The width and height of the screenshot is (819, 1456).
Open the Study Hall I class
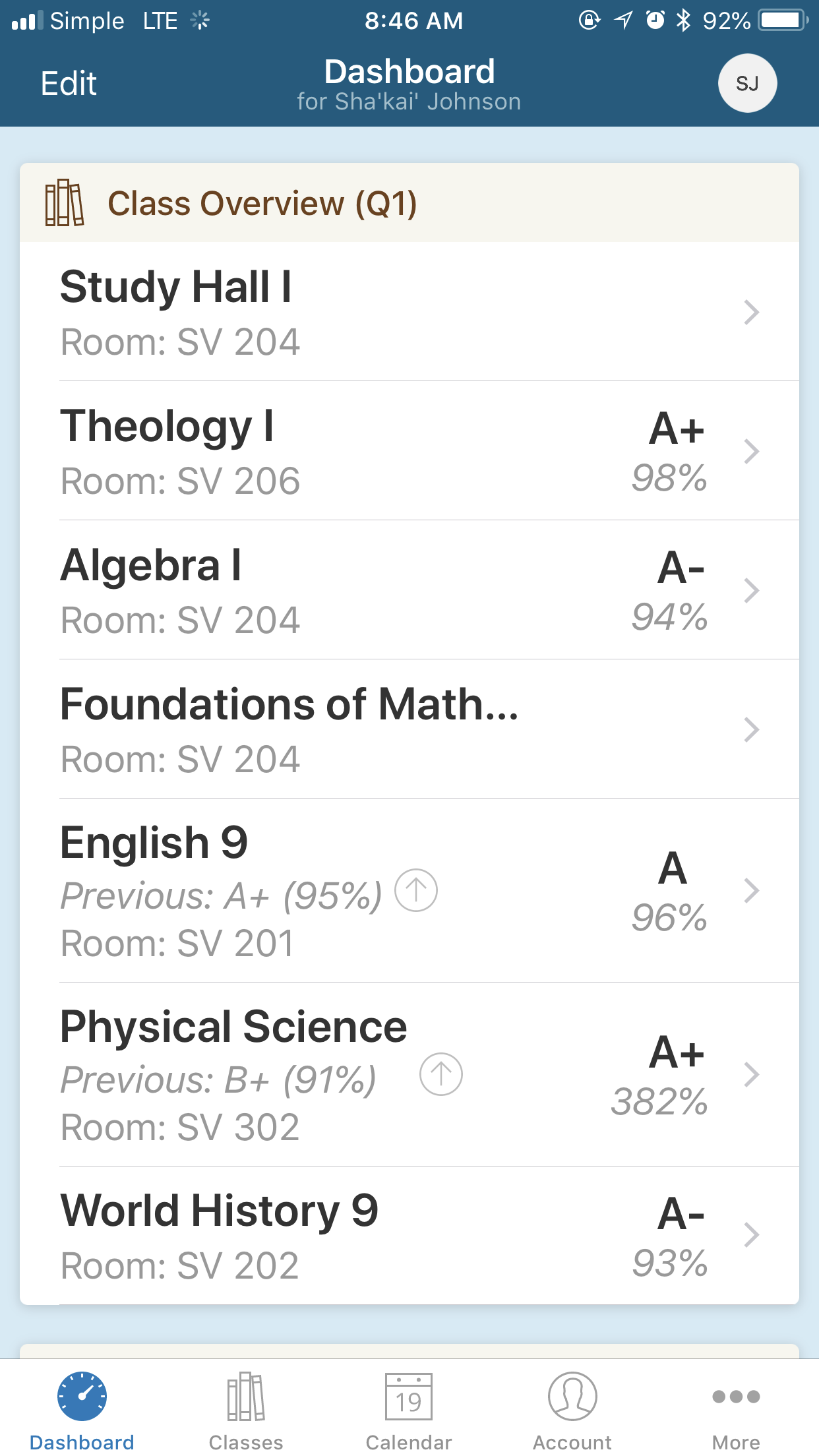click(409, 312)
